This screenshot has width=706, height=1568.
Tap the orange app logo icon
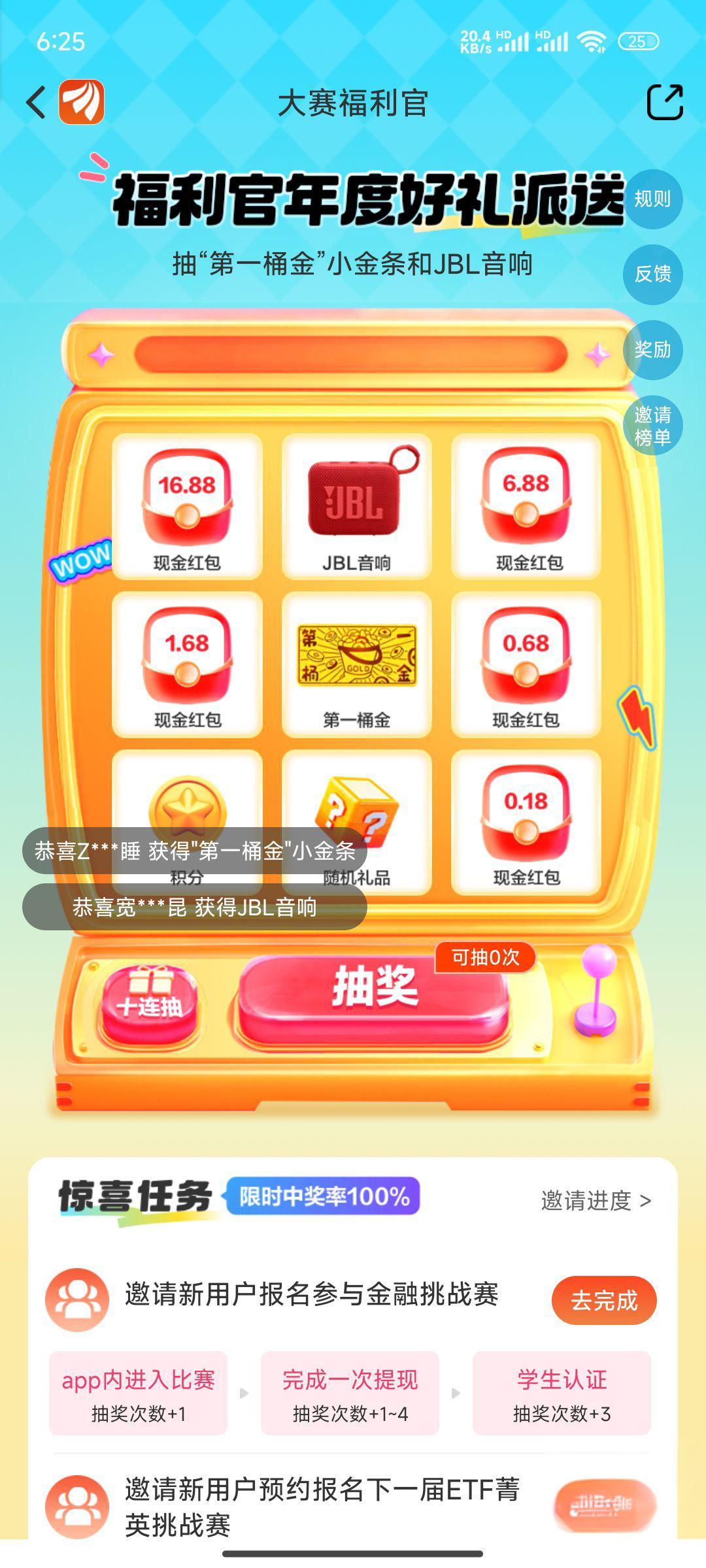82,103
